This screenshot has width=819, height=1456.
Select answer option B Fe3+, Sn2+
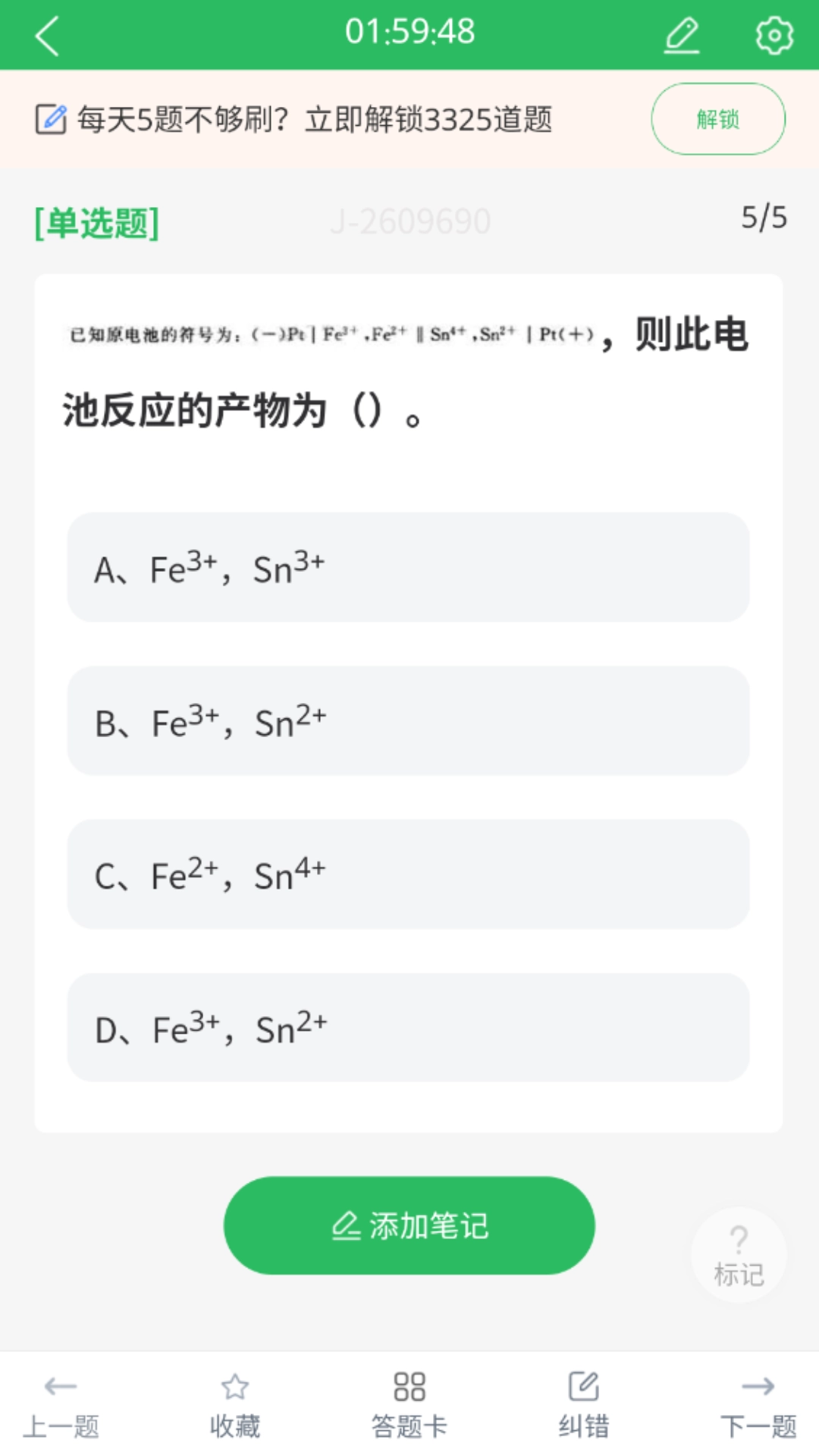[409, 720]
